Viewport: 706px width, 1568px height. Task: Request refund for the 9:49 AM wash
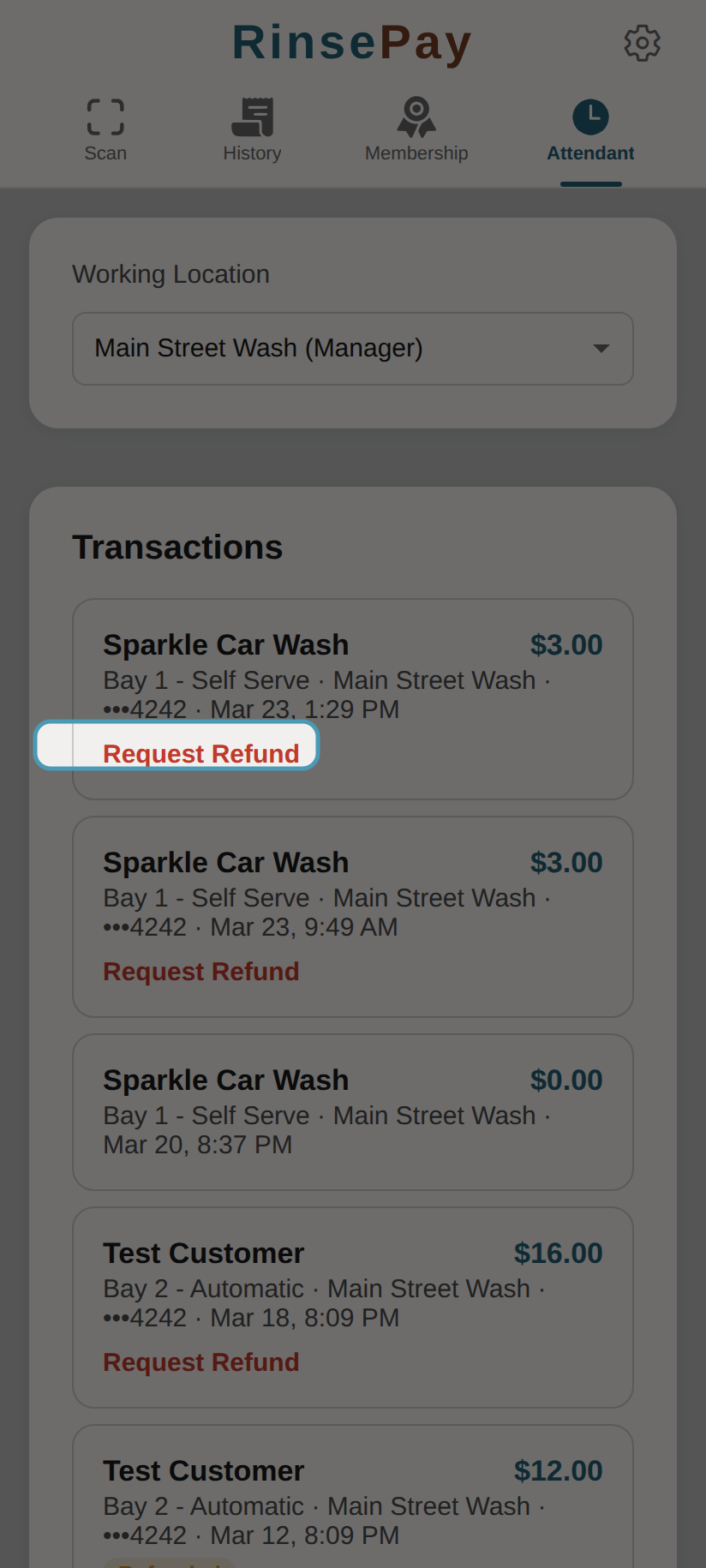200,971
